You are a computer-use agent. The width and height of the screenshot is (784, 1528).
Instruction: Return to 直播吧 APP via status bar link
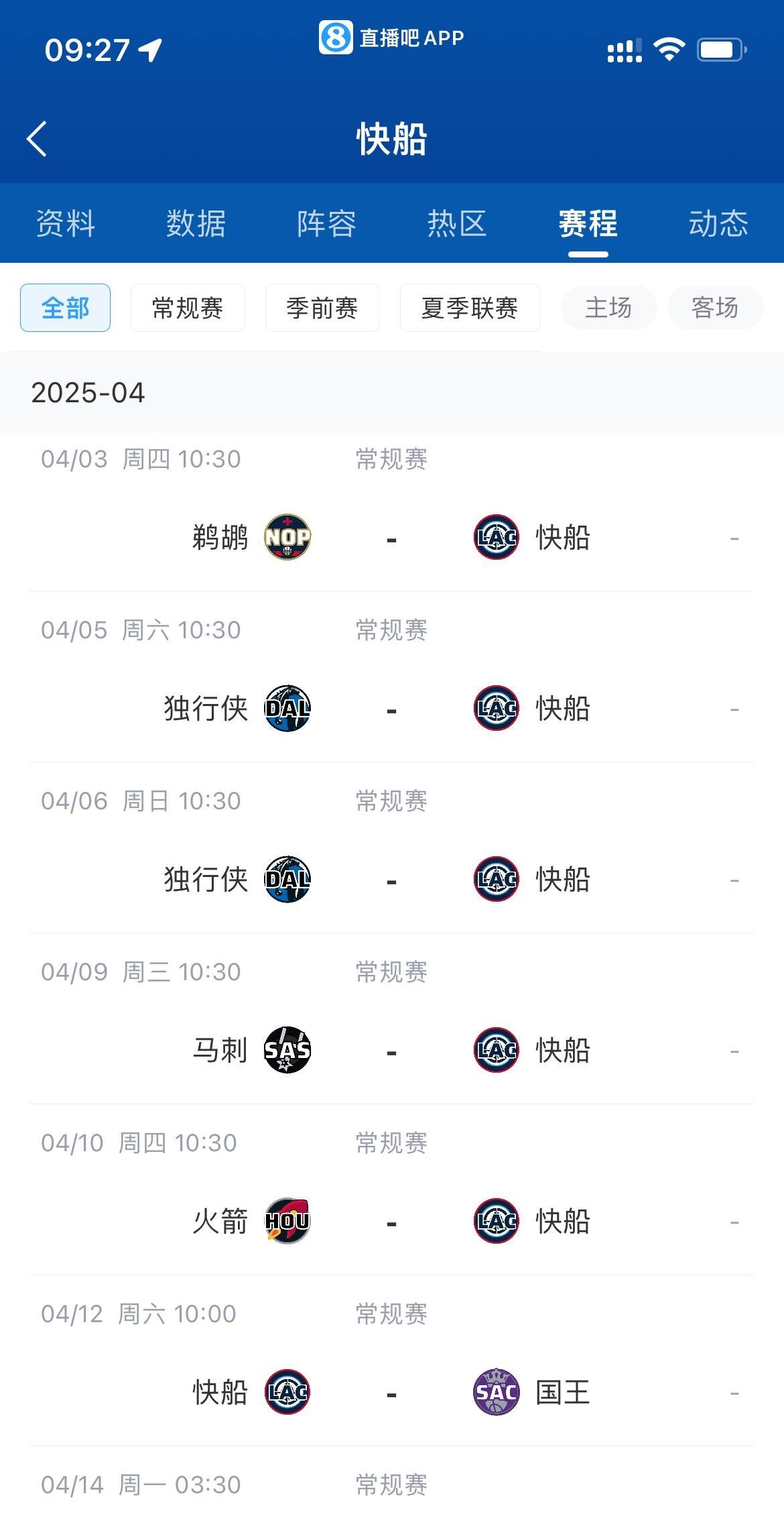[391, 38]
